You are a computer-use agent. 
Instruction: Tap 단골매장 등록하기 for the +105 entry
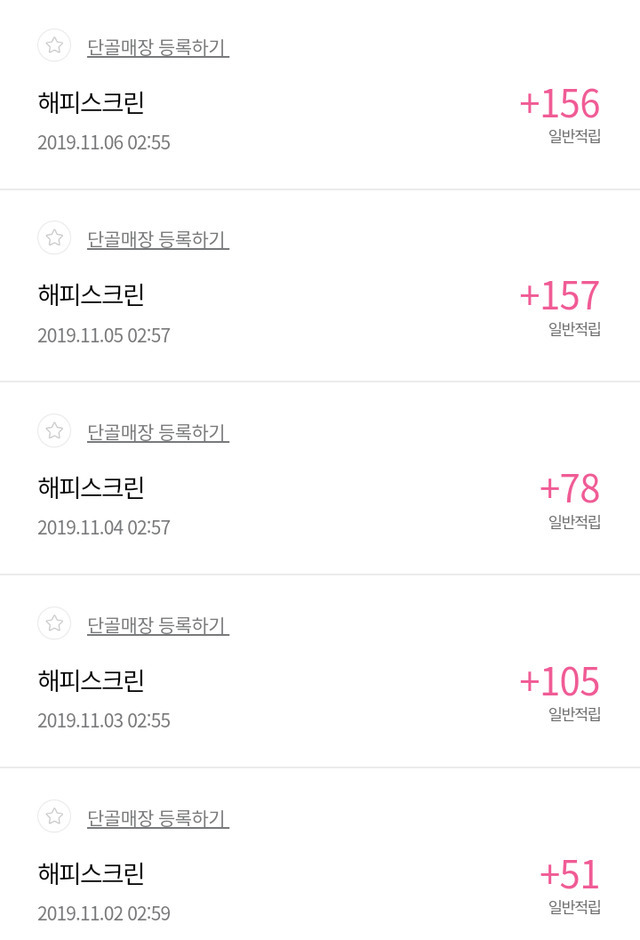coord(158,625)
